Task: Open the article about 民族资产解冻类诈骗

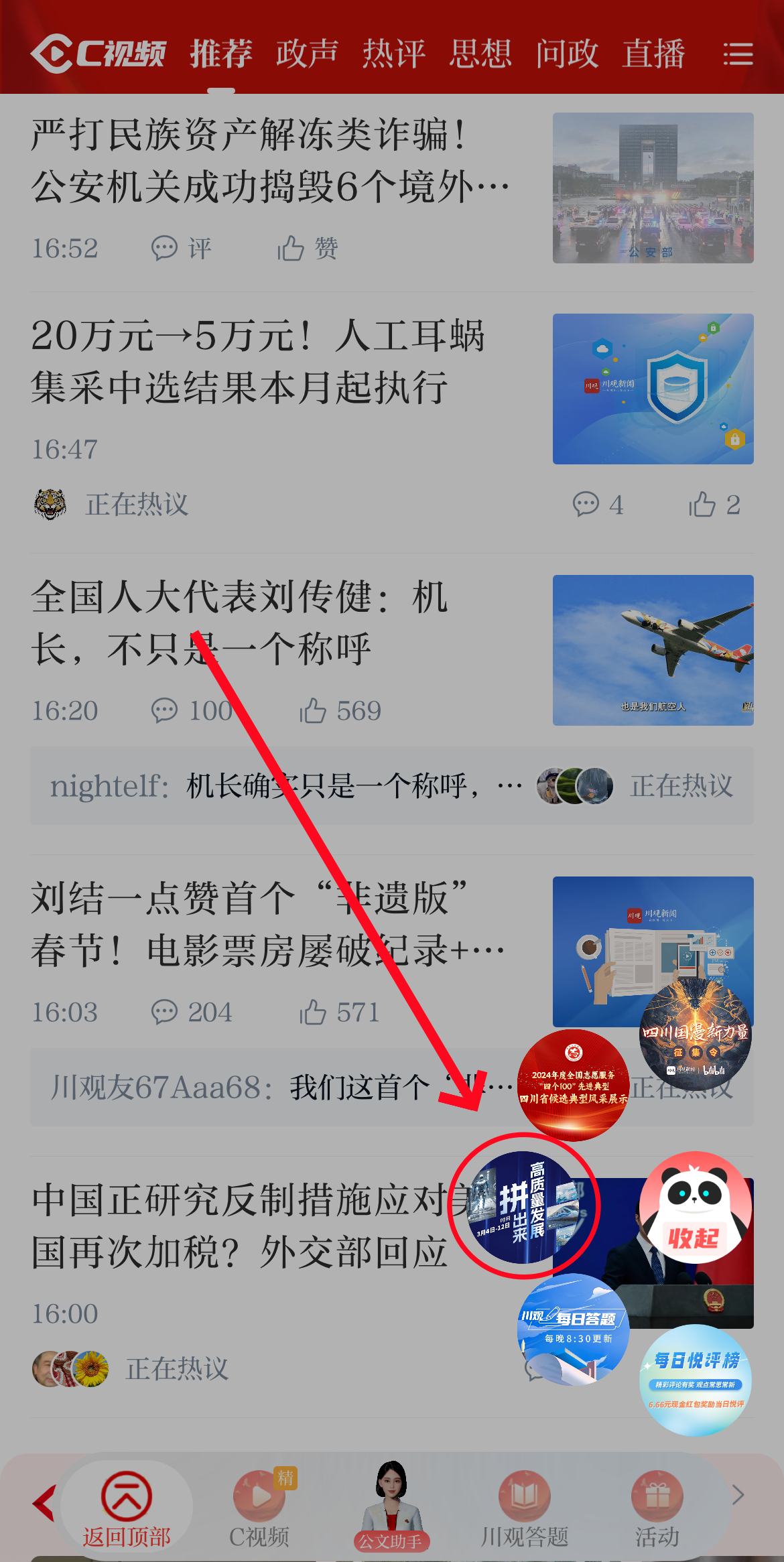Action: pyautogui.click(x=268, y=161)
